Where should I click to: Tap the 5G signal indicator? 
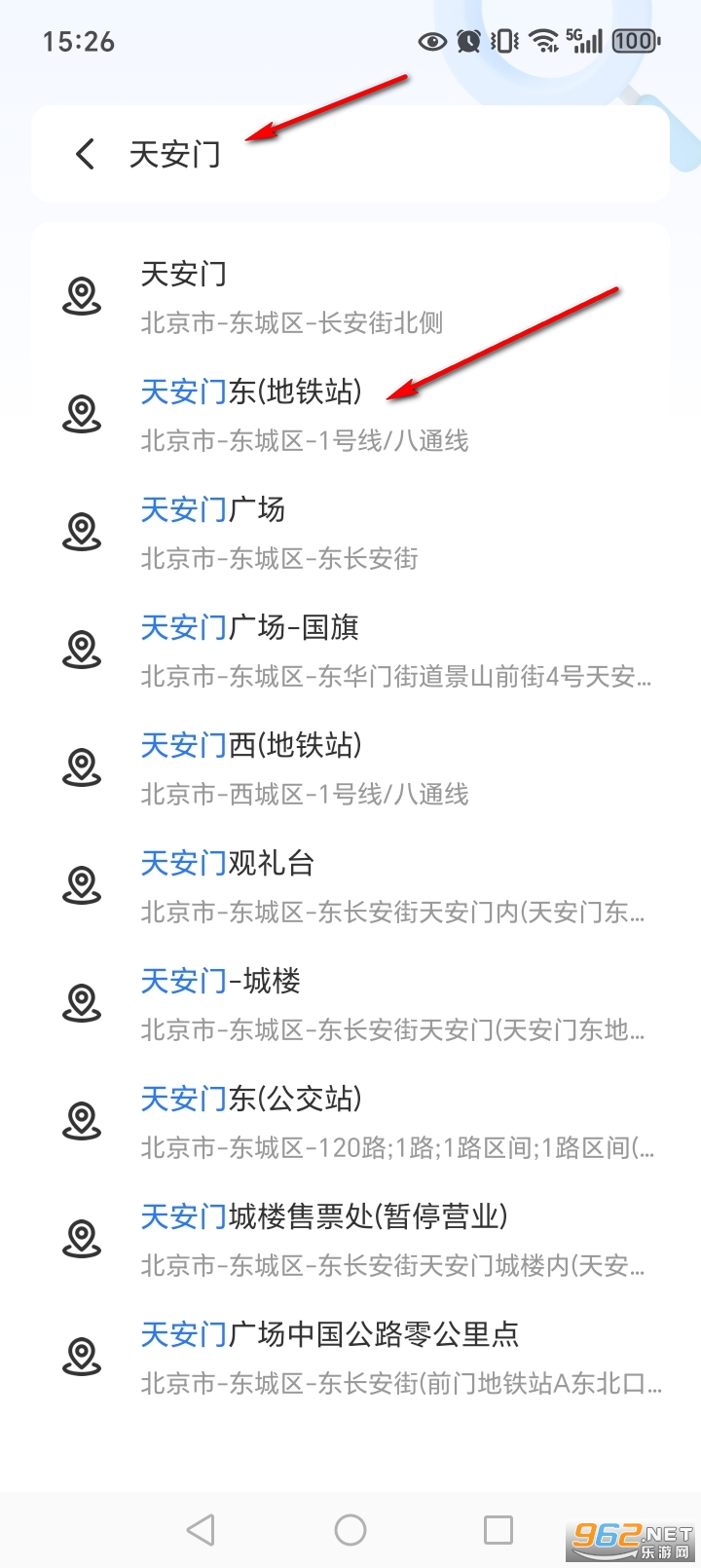(x=581, y=41)
